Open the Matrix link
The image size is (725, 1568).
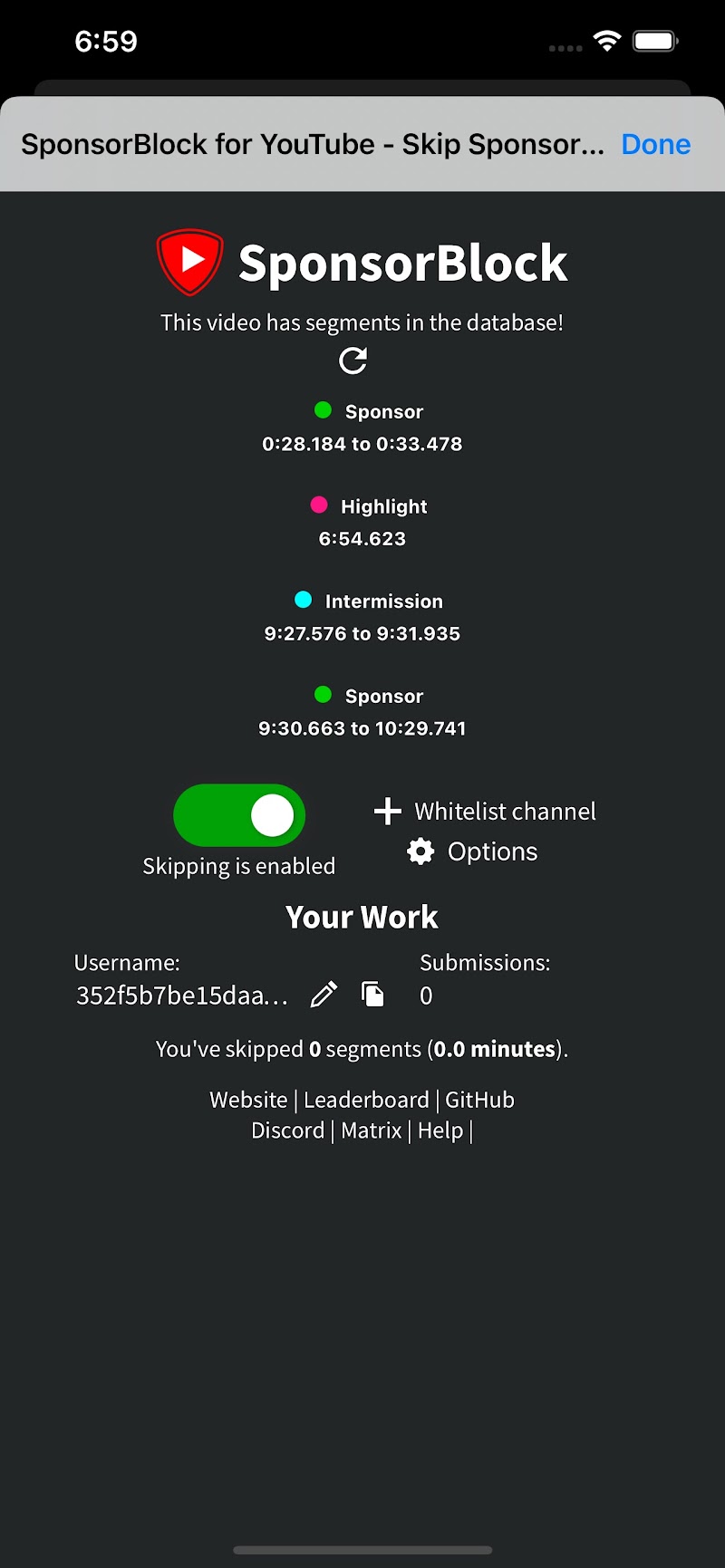point(372,1130)
